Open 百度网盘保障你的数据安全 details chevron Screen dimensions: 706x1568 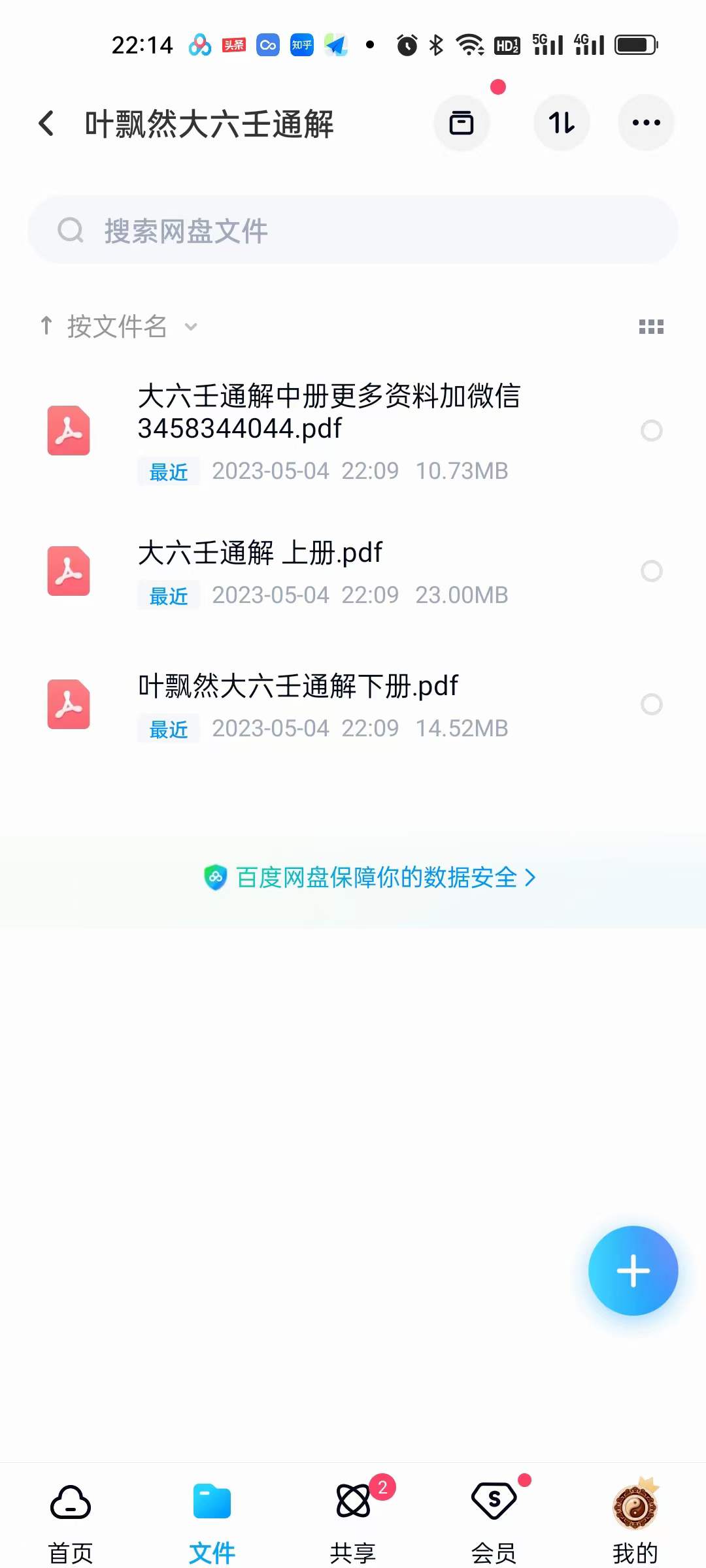point(531,878)
